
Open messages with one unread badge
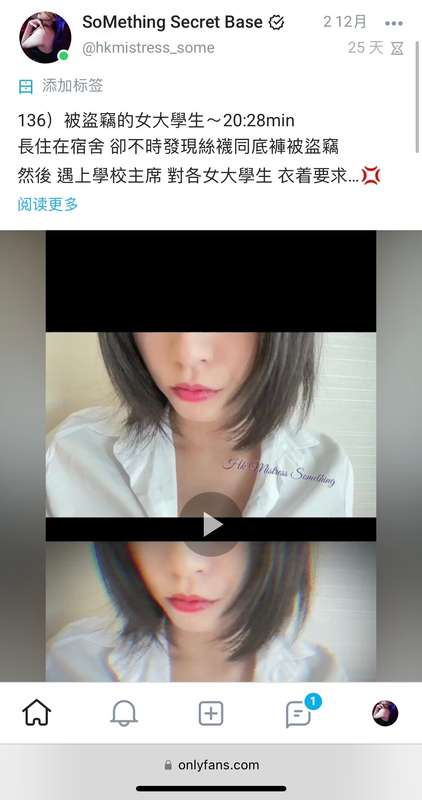point(301,712)
